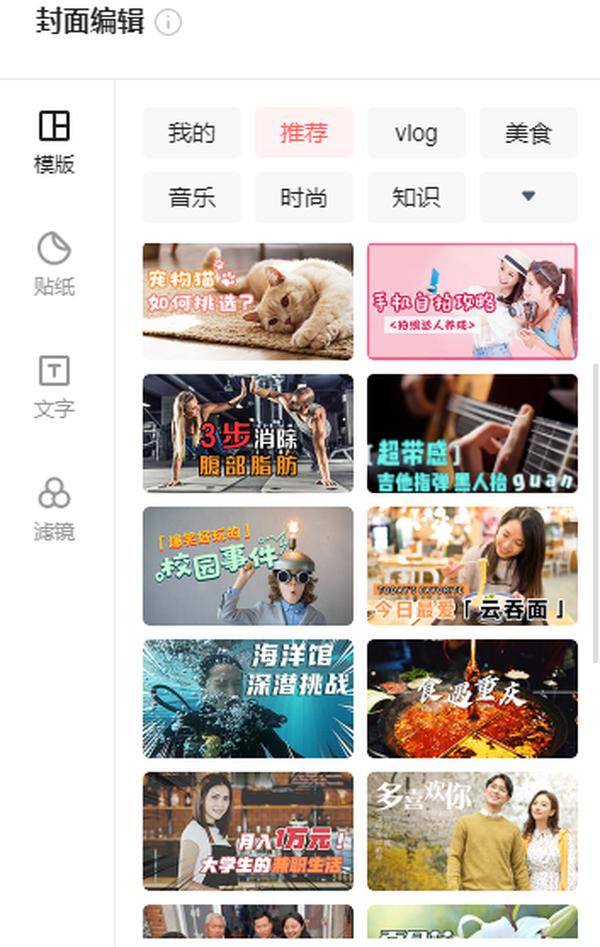Filter templates by 音乐

[x=191, y=197]
